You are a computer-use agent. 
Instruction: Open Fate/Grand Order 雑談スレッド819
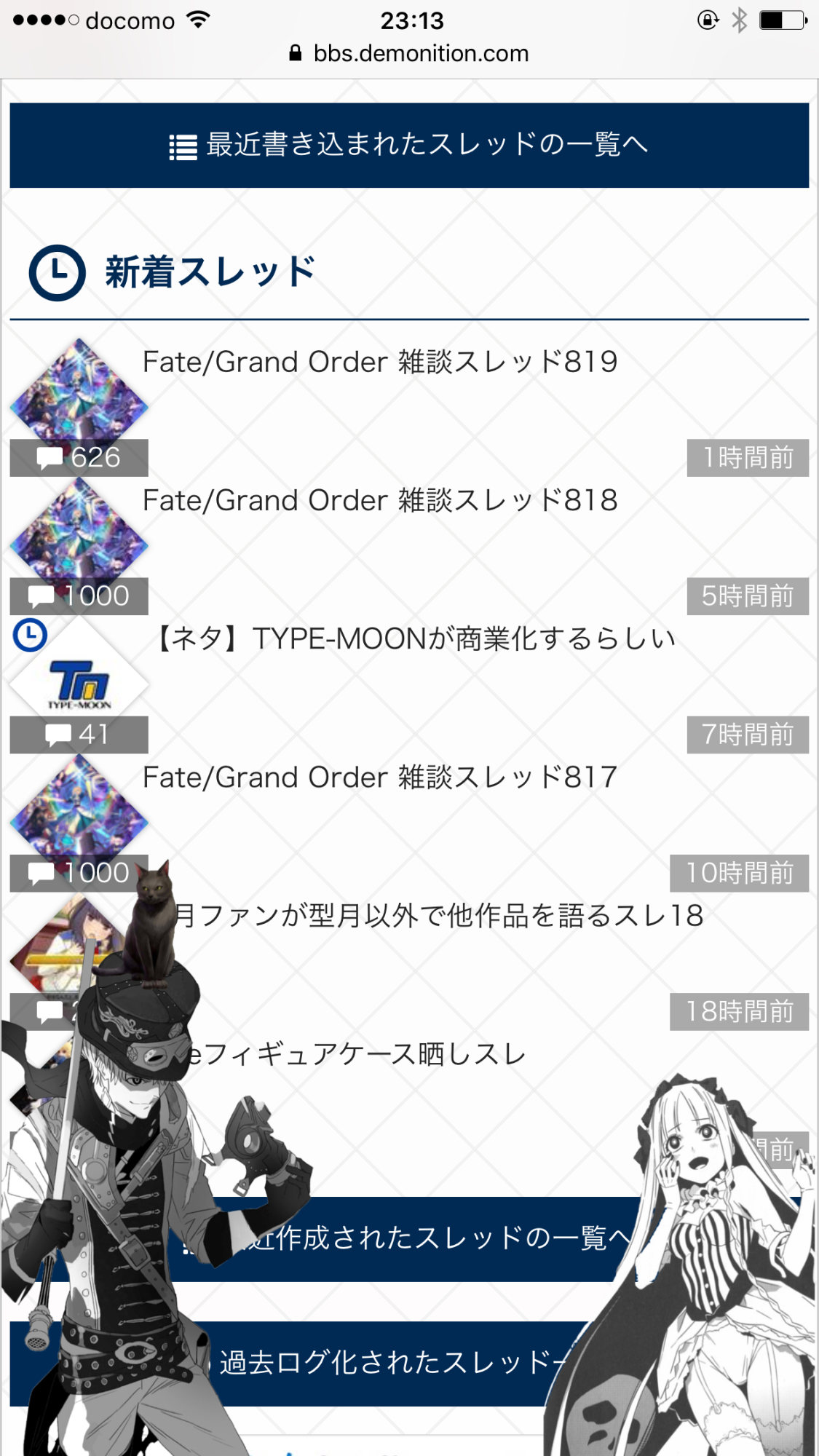click(380, 362)
